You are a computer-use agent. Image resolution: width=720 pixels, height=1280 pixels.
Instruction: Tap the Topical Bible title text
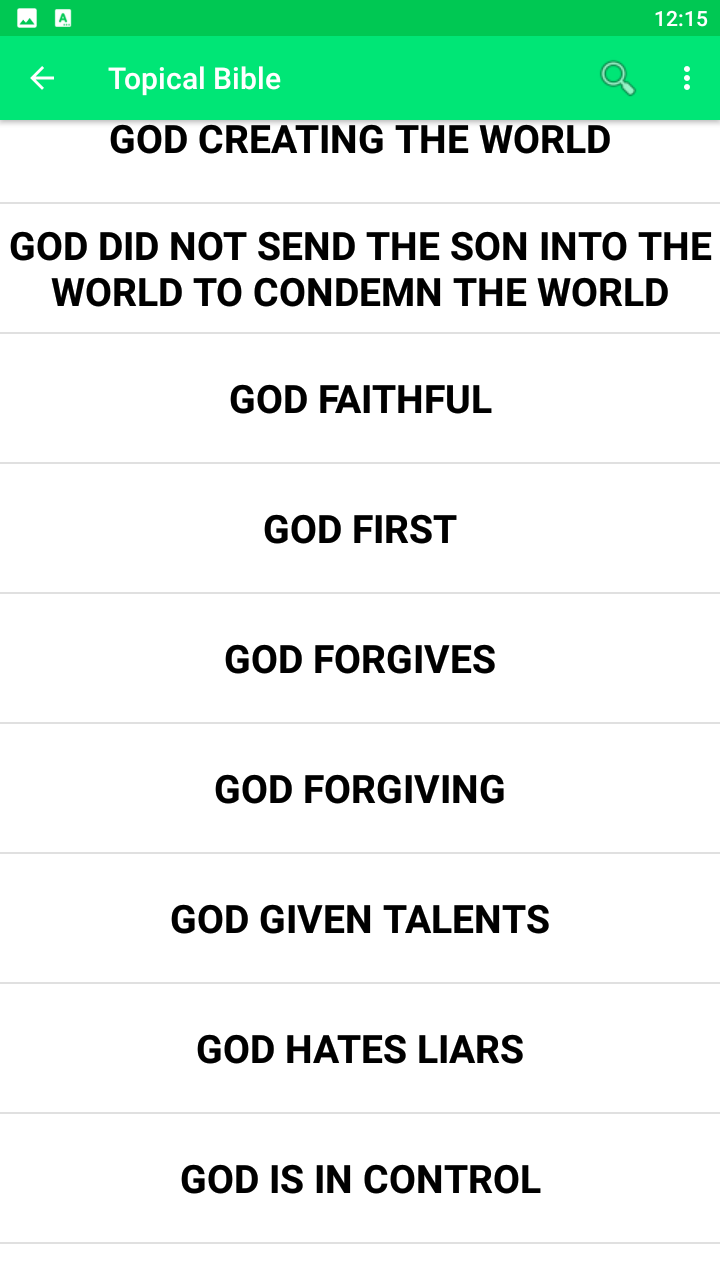click(194, 78)
